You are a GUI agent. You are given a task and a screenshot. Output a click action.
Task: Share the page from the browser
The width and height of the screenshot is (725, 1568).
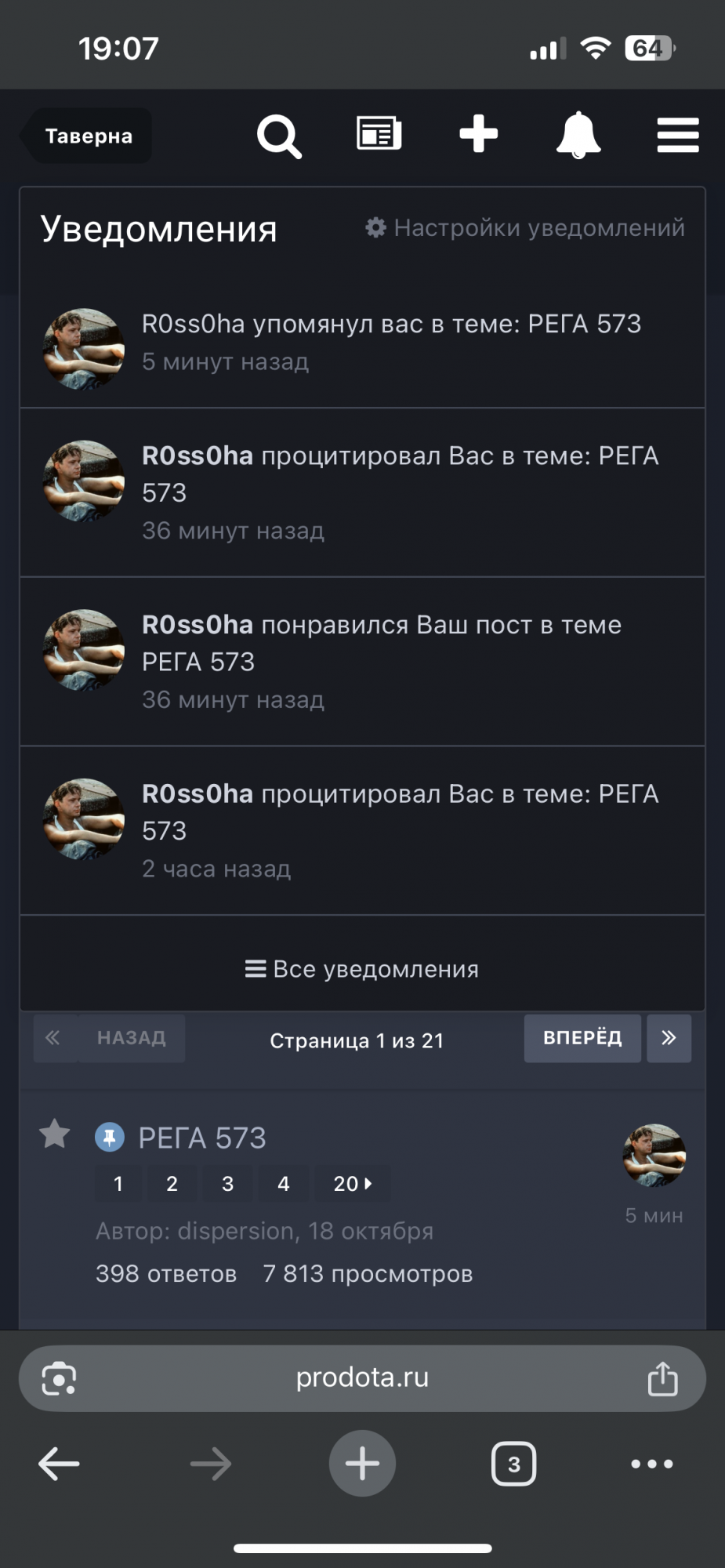pos(662,1378)
